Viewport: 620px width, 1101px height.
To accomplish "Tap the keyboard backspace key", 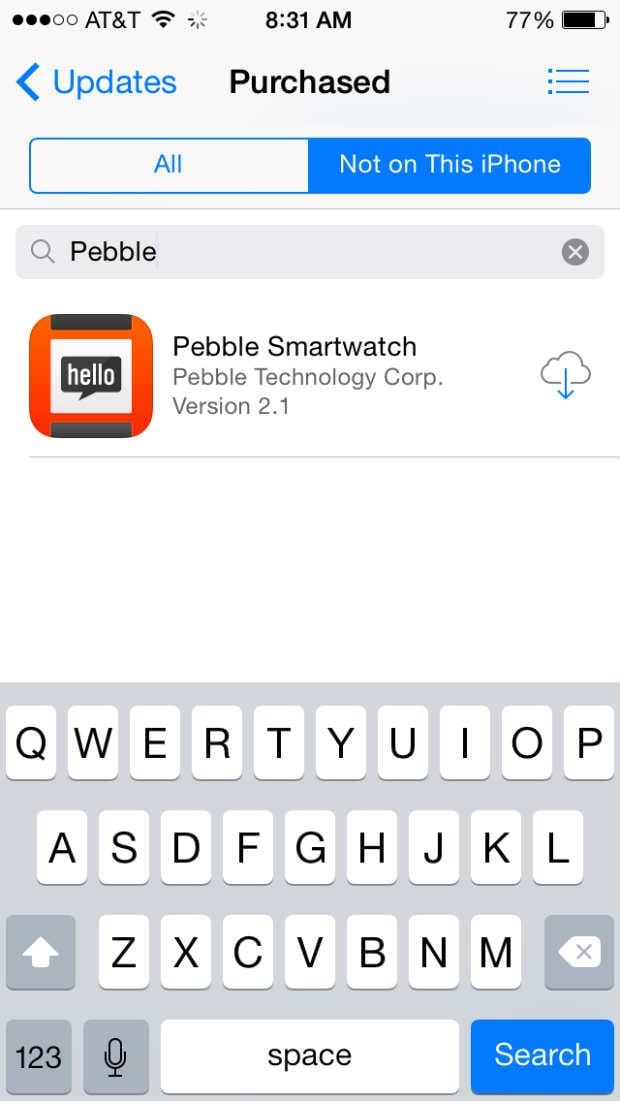I will (x=579, y=952).
